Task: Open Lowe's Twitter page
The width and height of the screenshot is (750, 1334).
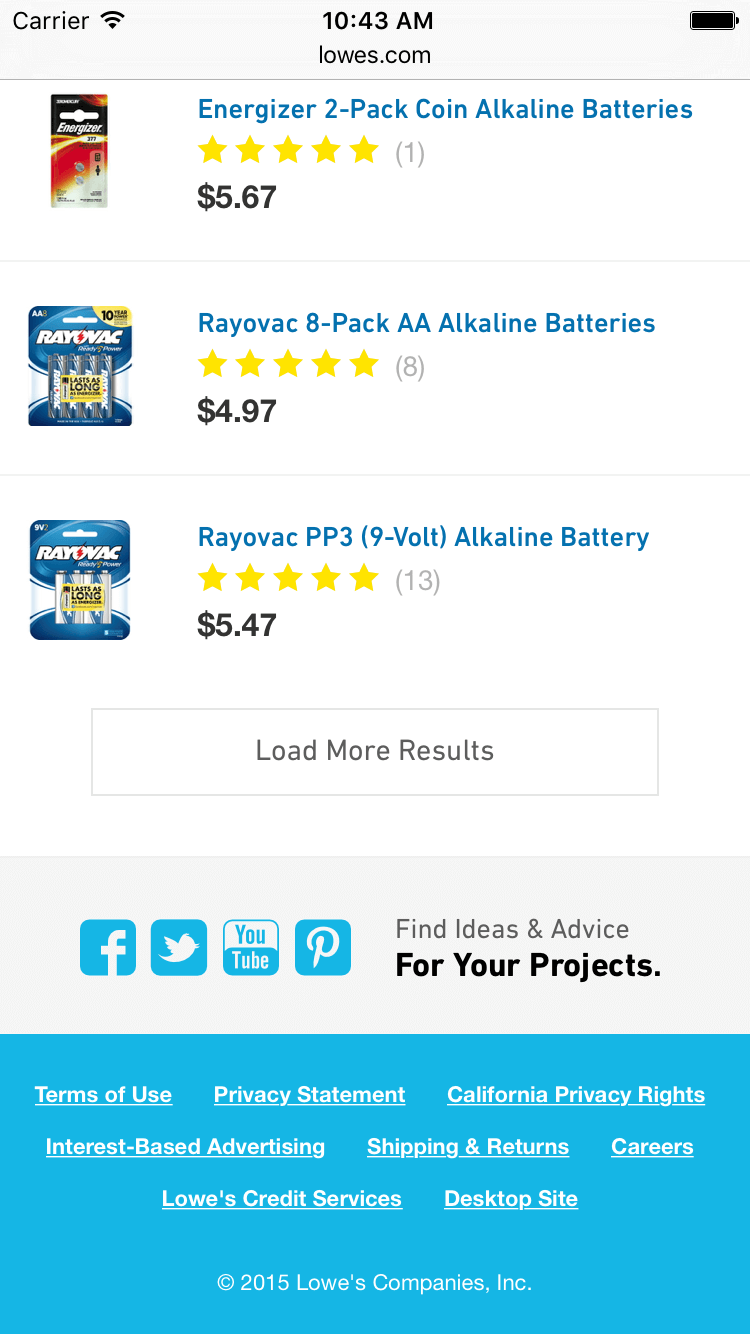Action: (179, 947)
